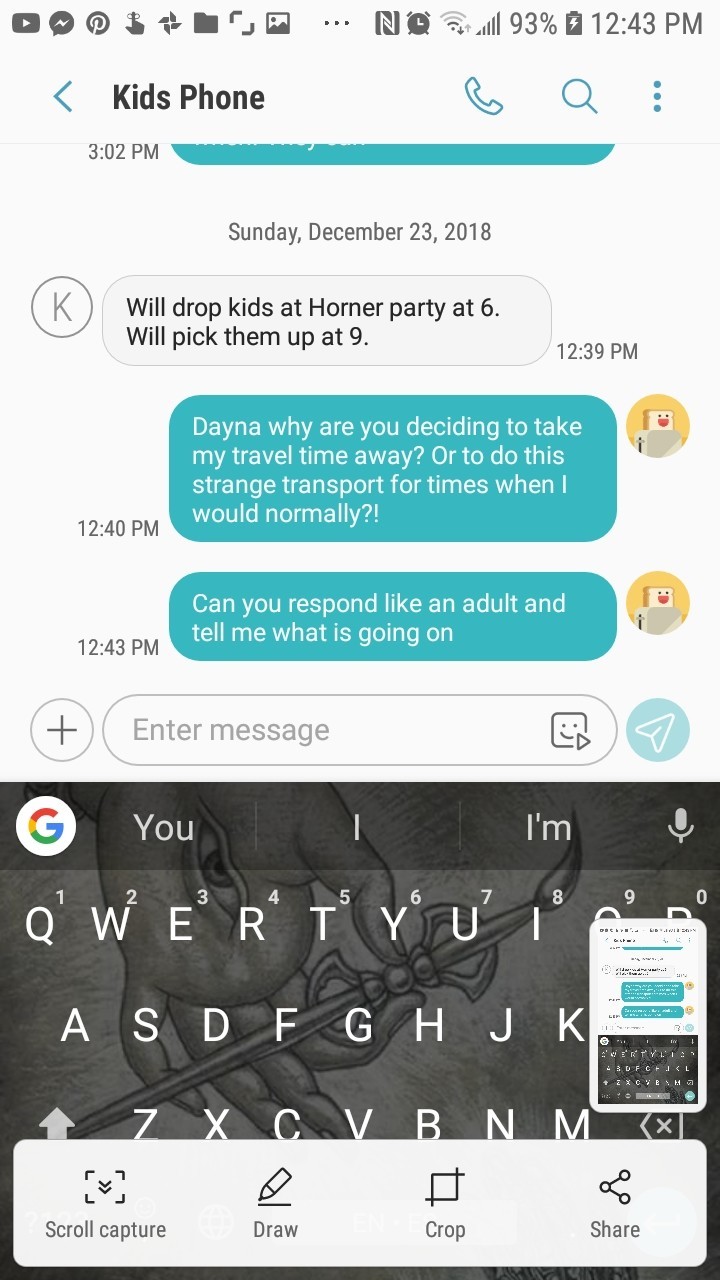Send the message
720x1280 pixels.
pos(657,731)
